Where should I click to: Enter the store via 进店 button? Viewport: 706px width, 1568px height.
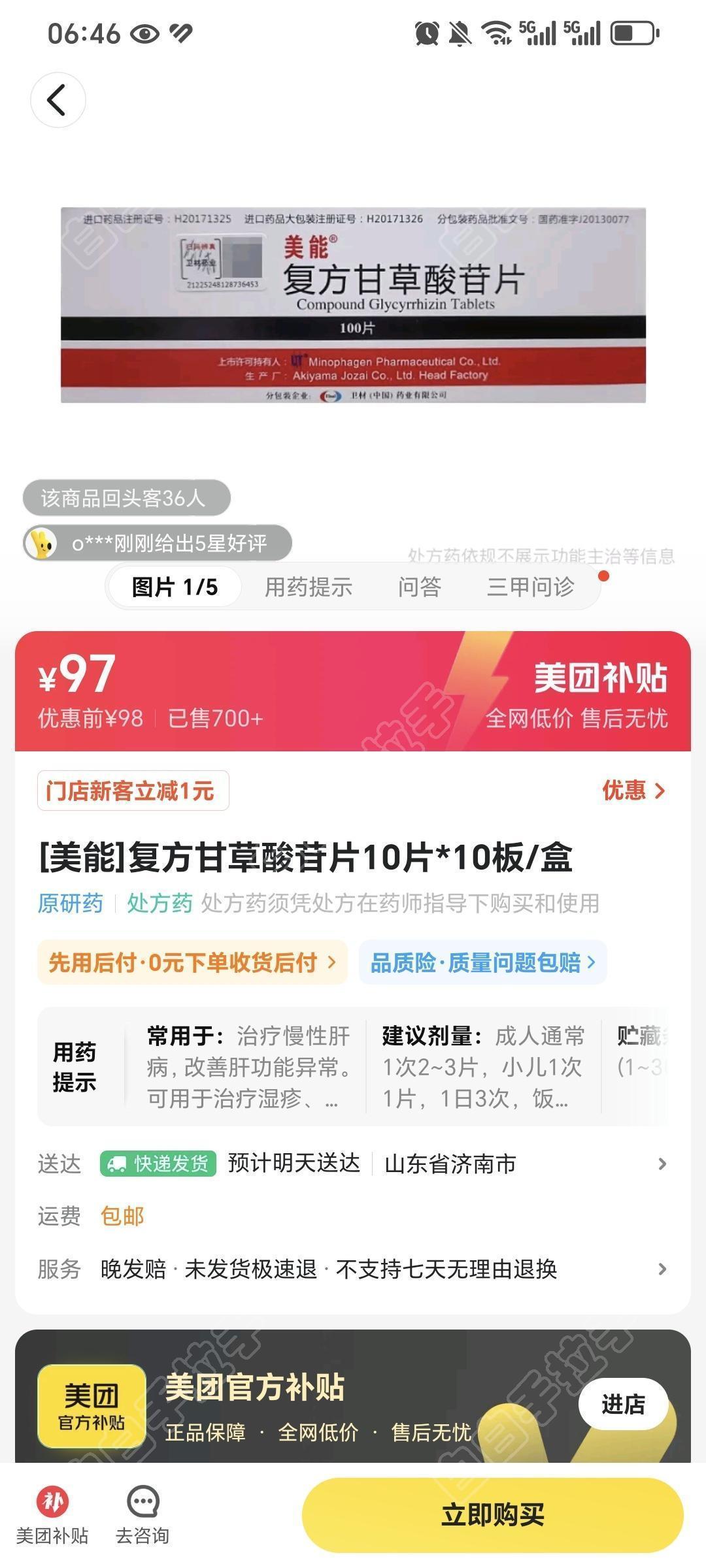pyautogui.click(x=622, y=1404)
